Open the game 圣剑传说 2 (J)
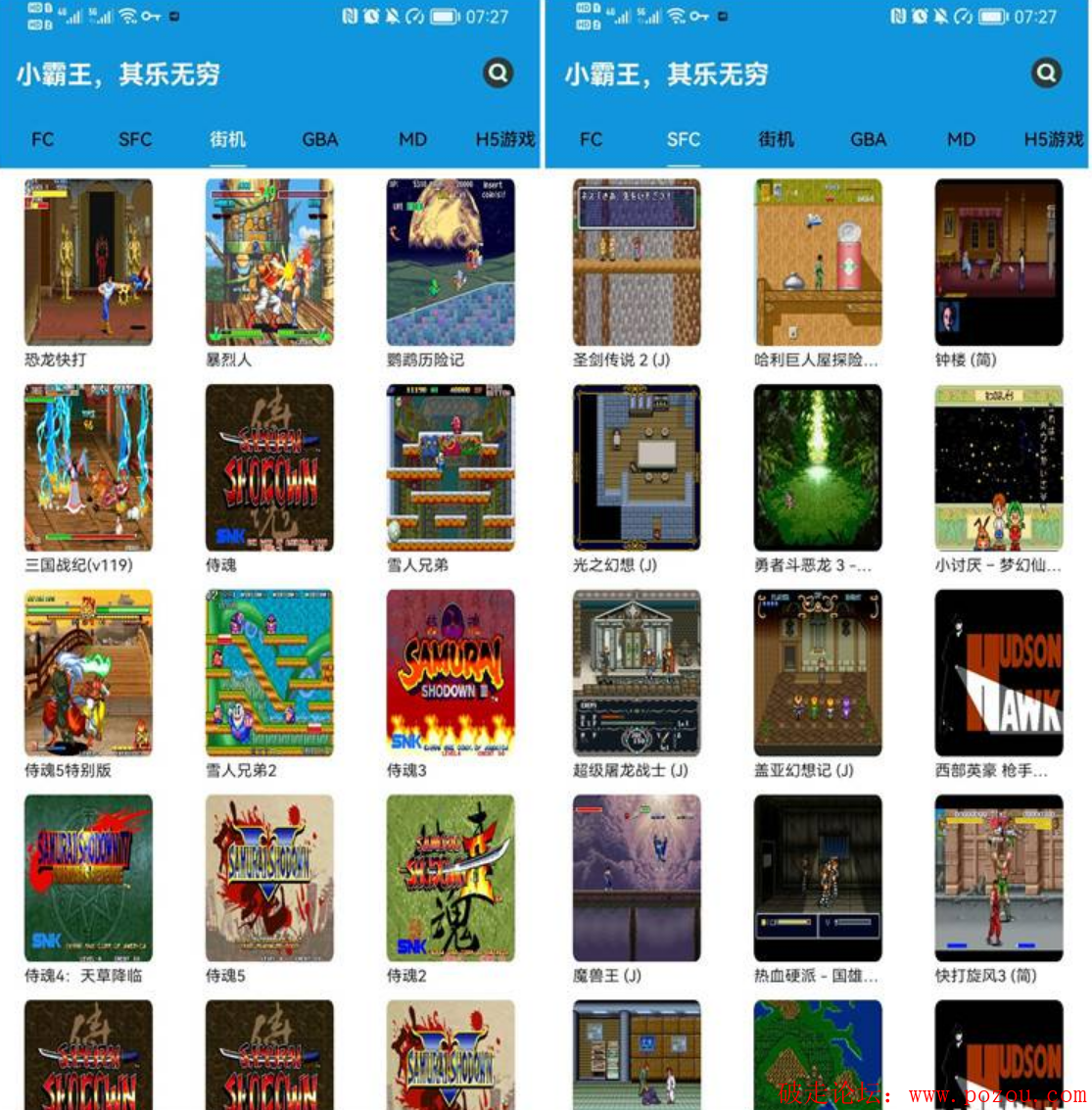 pyautogui.click(x=637, y=262)
